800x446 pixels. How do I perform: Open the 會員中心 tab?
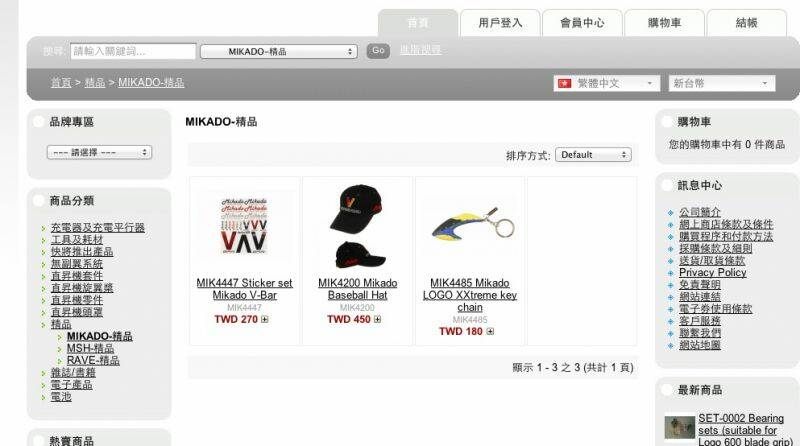581,23
